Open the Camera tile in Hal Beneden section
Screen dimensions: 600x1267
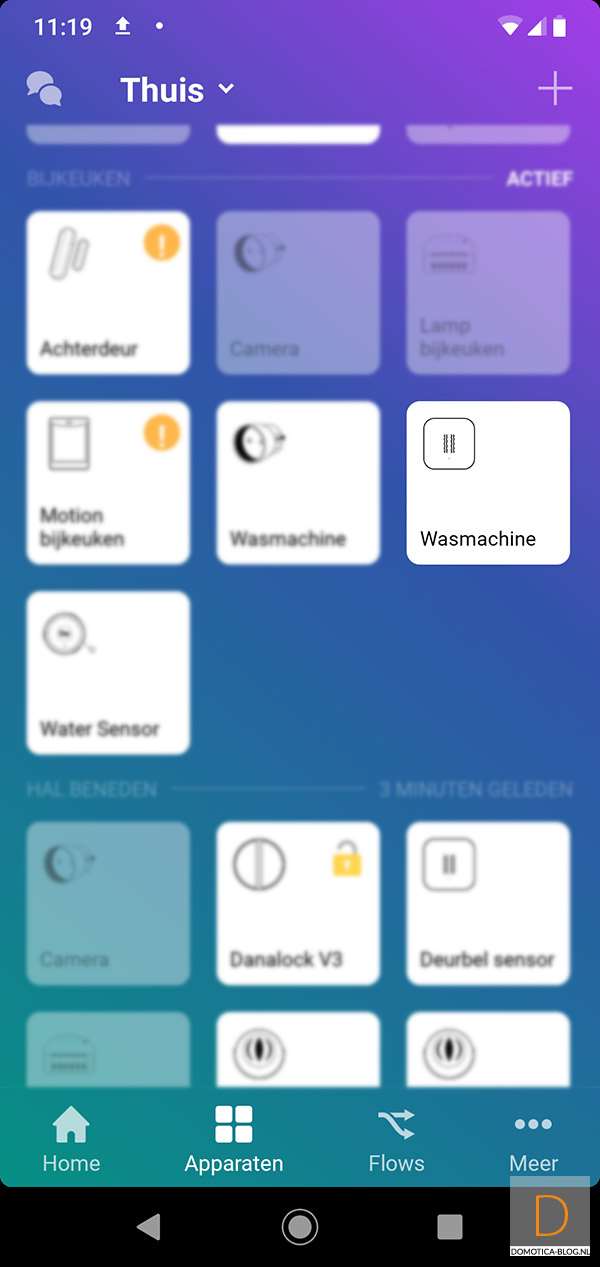tap(108, 903)
